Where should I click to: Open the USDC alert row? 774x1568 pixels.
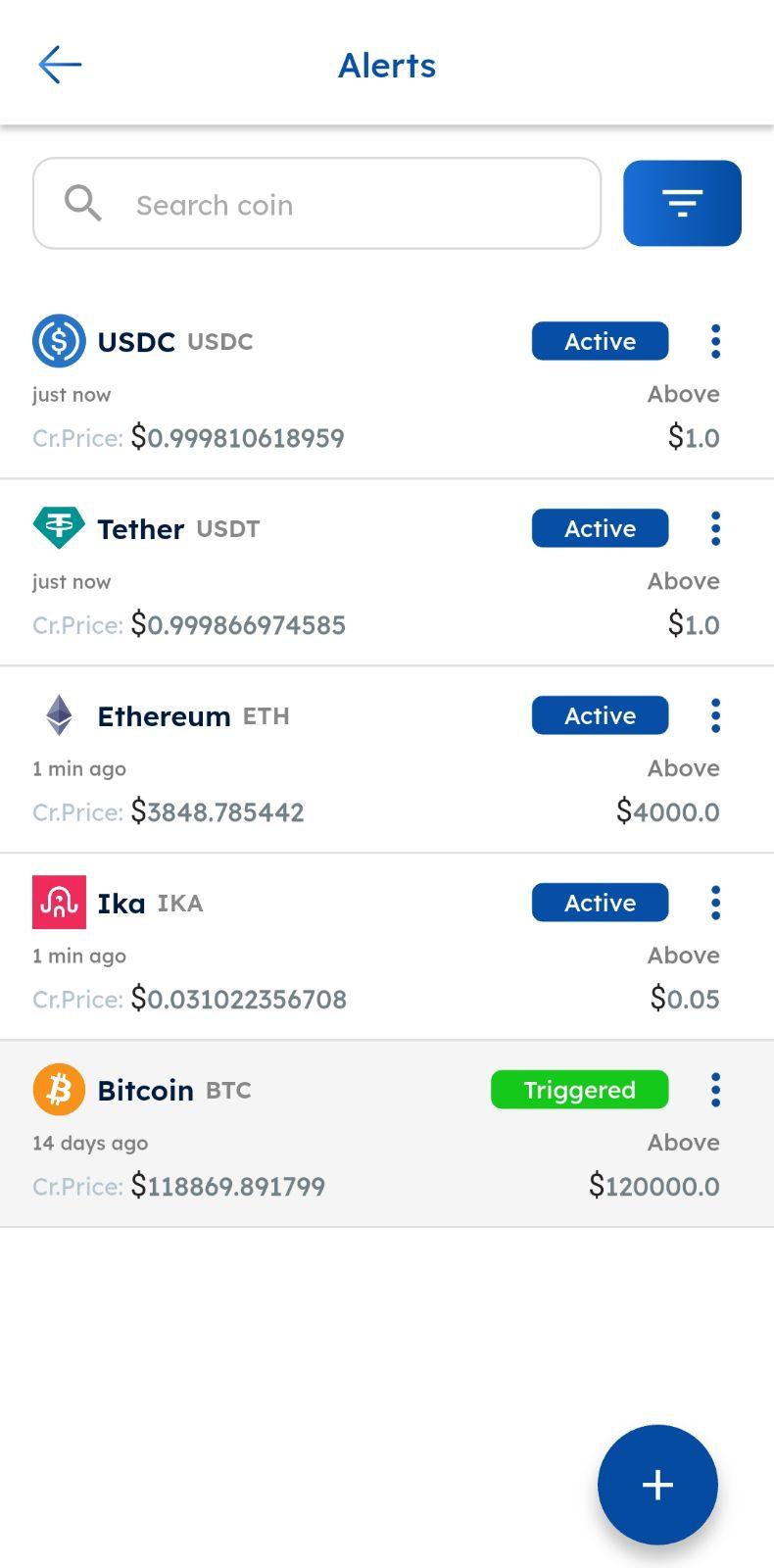pyautogui.click(x=387, y=385)
